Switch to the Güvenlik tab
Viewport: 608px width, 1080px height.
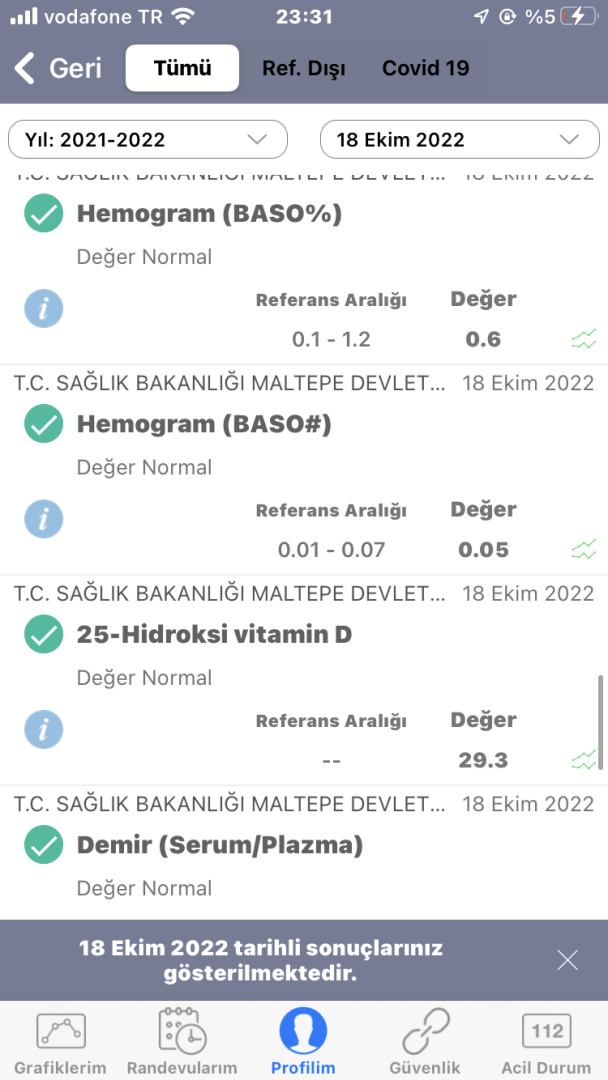coord(424,1042)
